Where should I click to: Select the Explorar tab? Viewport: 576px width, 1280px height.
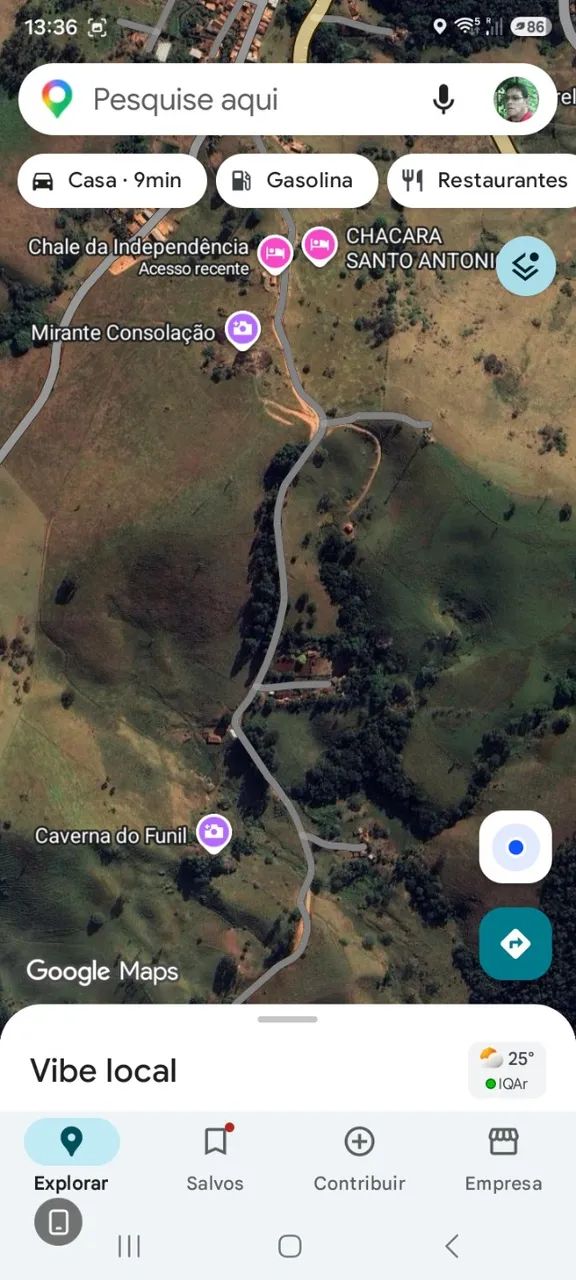click(71, 1157)
